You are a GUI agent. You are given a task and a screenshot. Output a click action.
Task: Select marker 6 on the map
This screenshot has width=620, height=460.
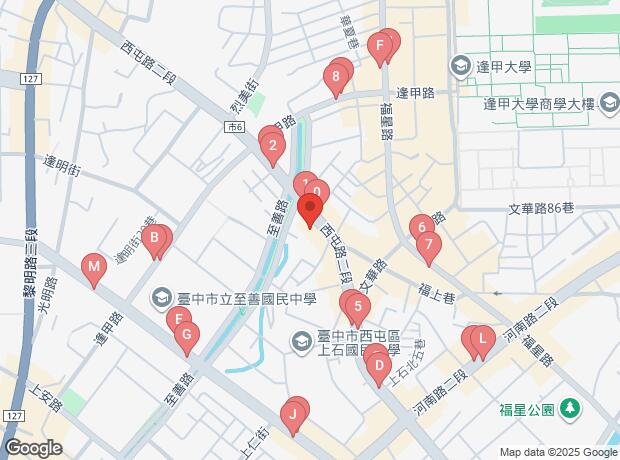[x=421, y=227]
